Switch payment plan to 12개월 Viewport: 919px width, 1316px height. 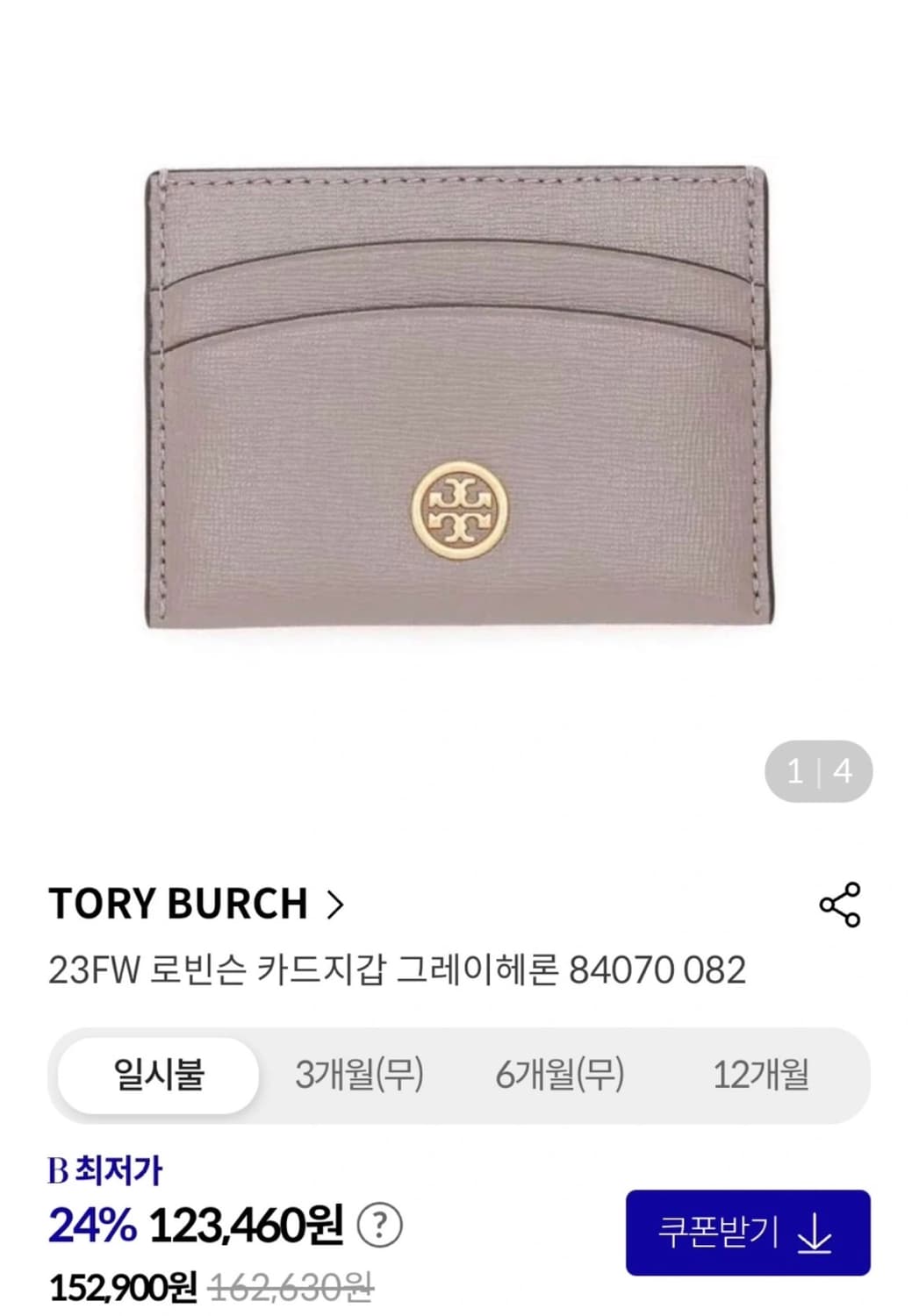(764, 1075)
